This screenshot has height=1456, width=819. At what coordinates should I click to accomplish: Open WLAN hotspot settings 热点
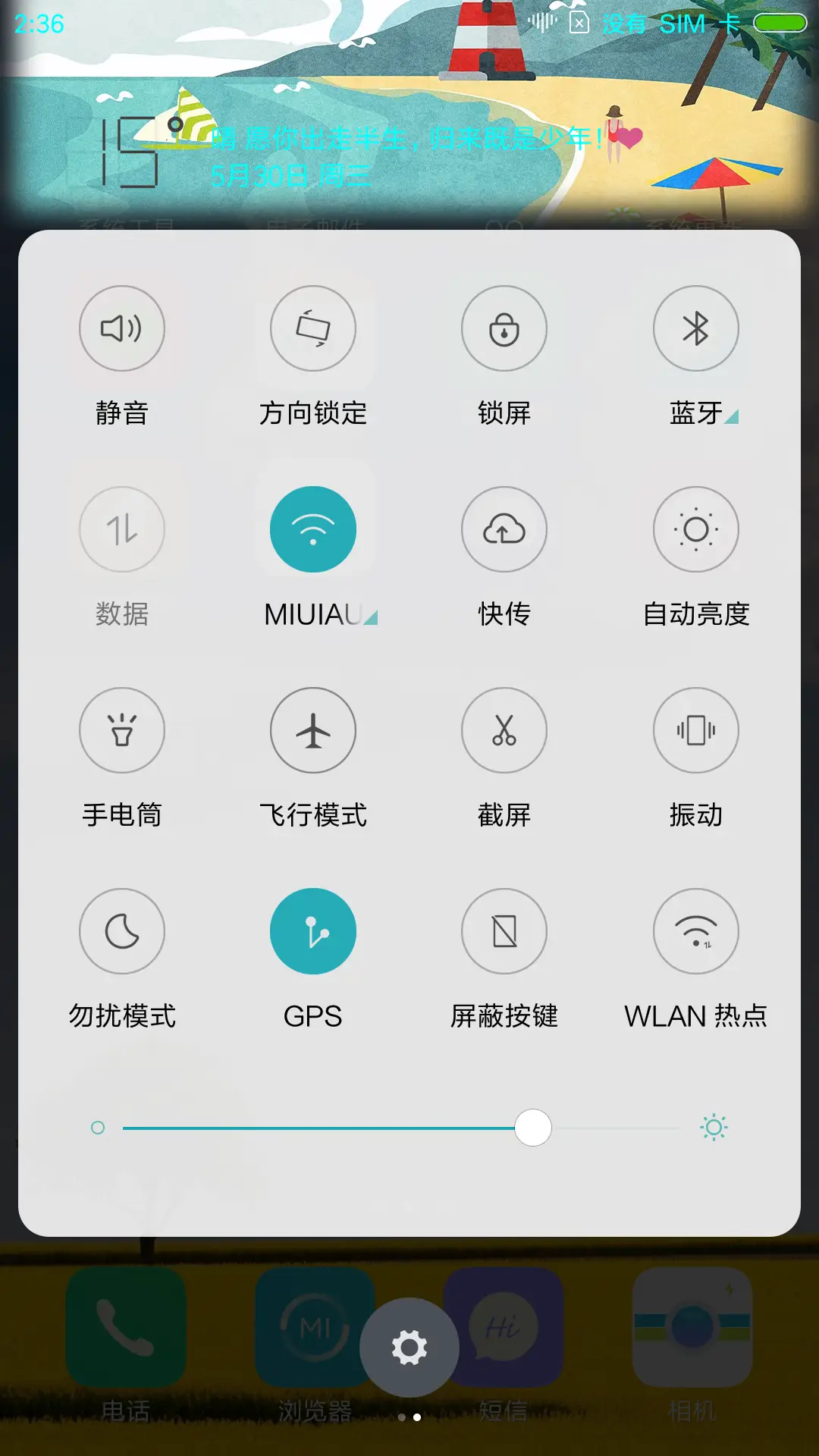tap(695, 931)
